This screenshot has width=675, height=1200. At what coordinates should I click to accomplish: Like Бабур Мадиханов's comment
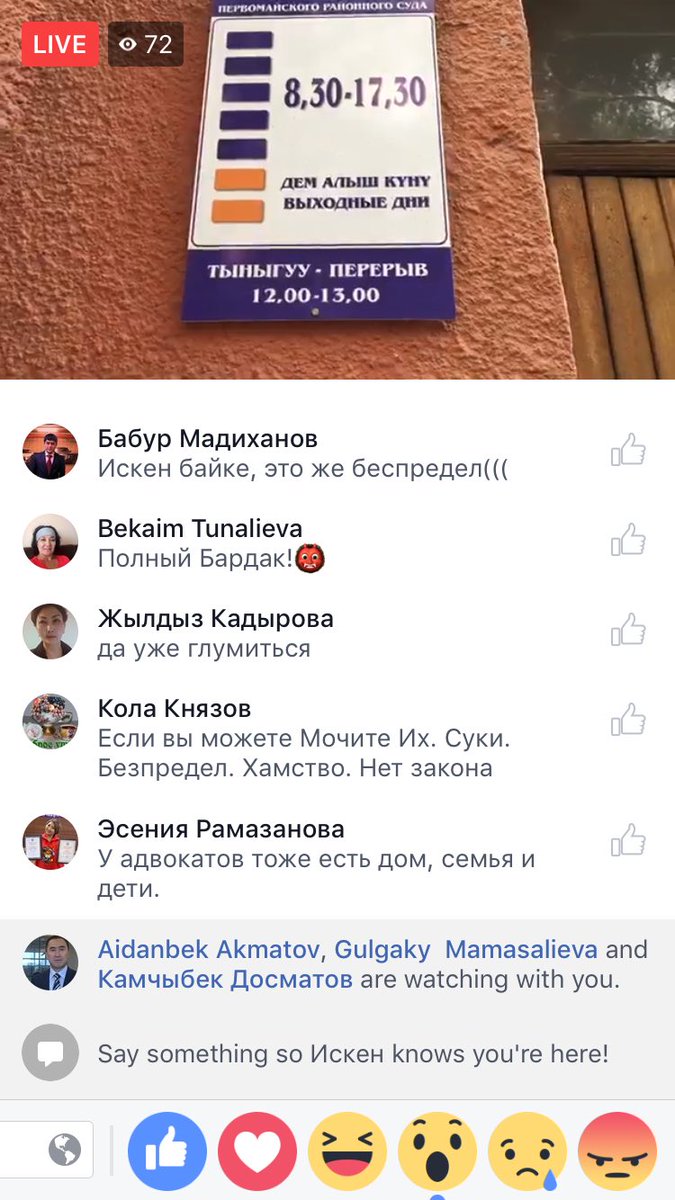[628, 451]
